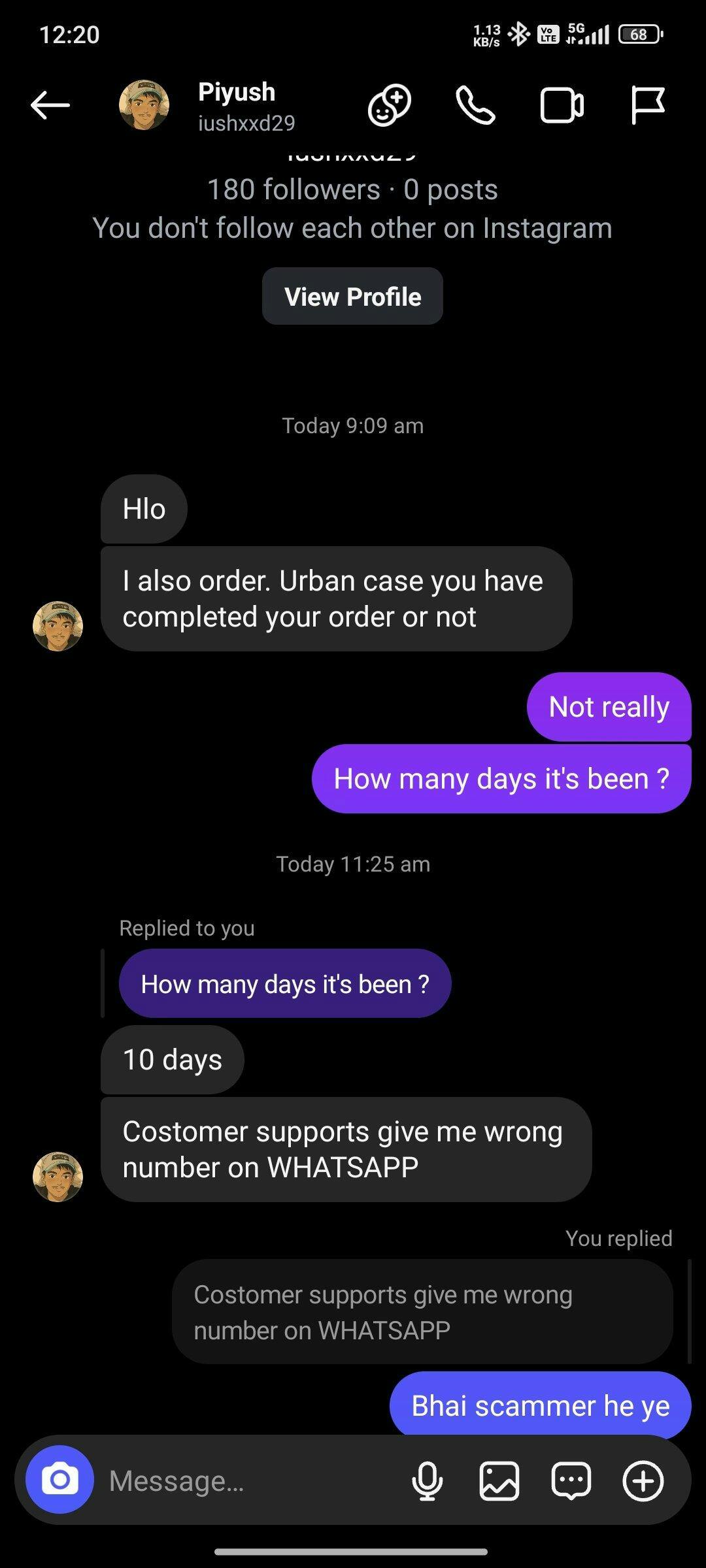Focus the Message text field

click(248, 1481)
